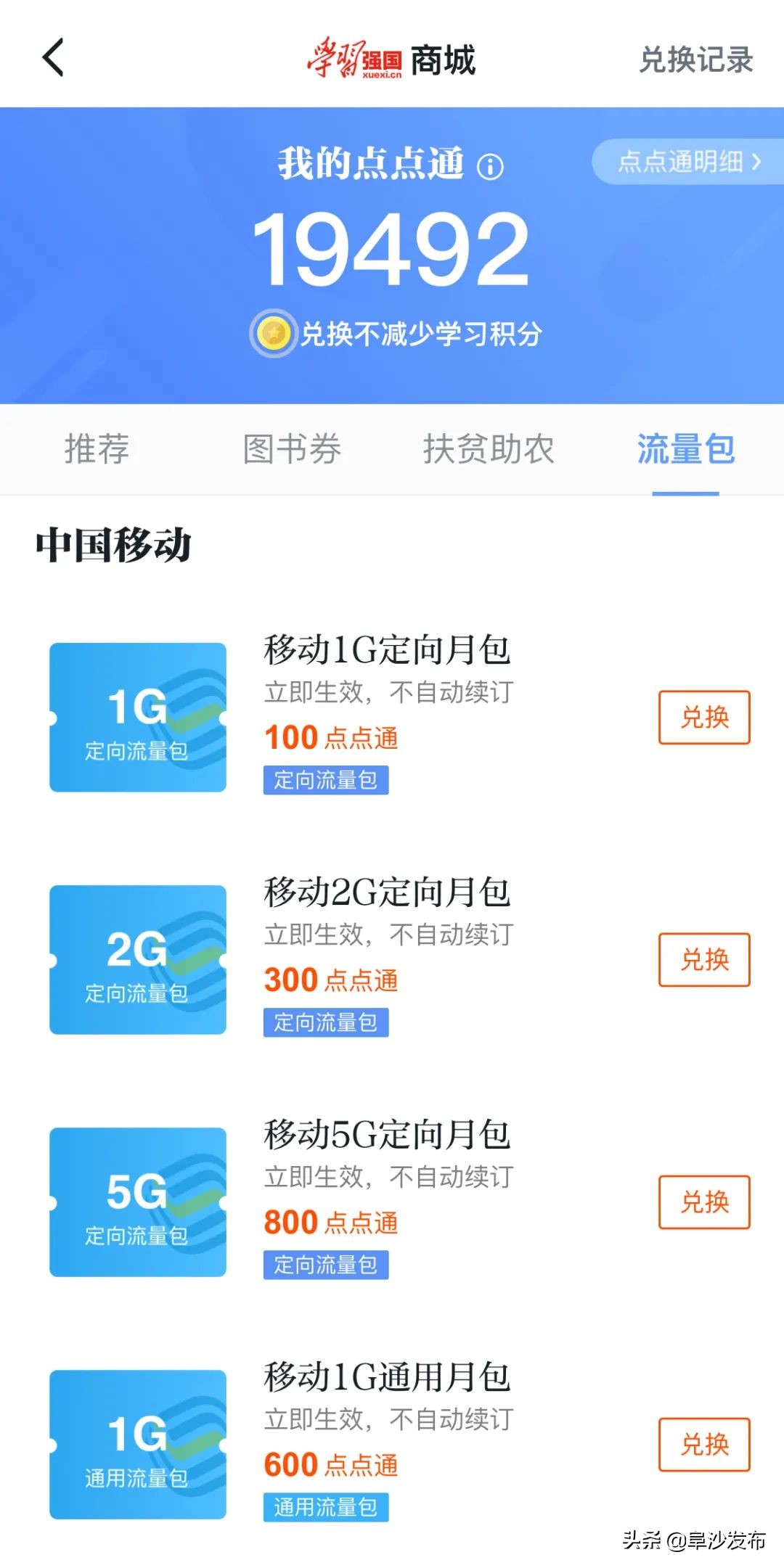Open the info icon beside 我的点点通

(x=491, y=167)
